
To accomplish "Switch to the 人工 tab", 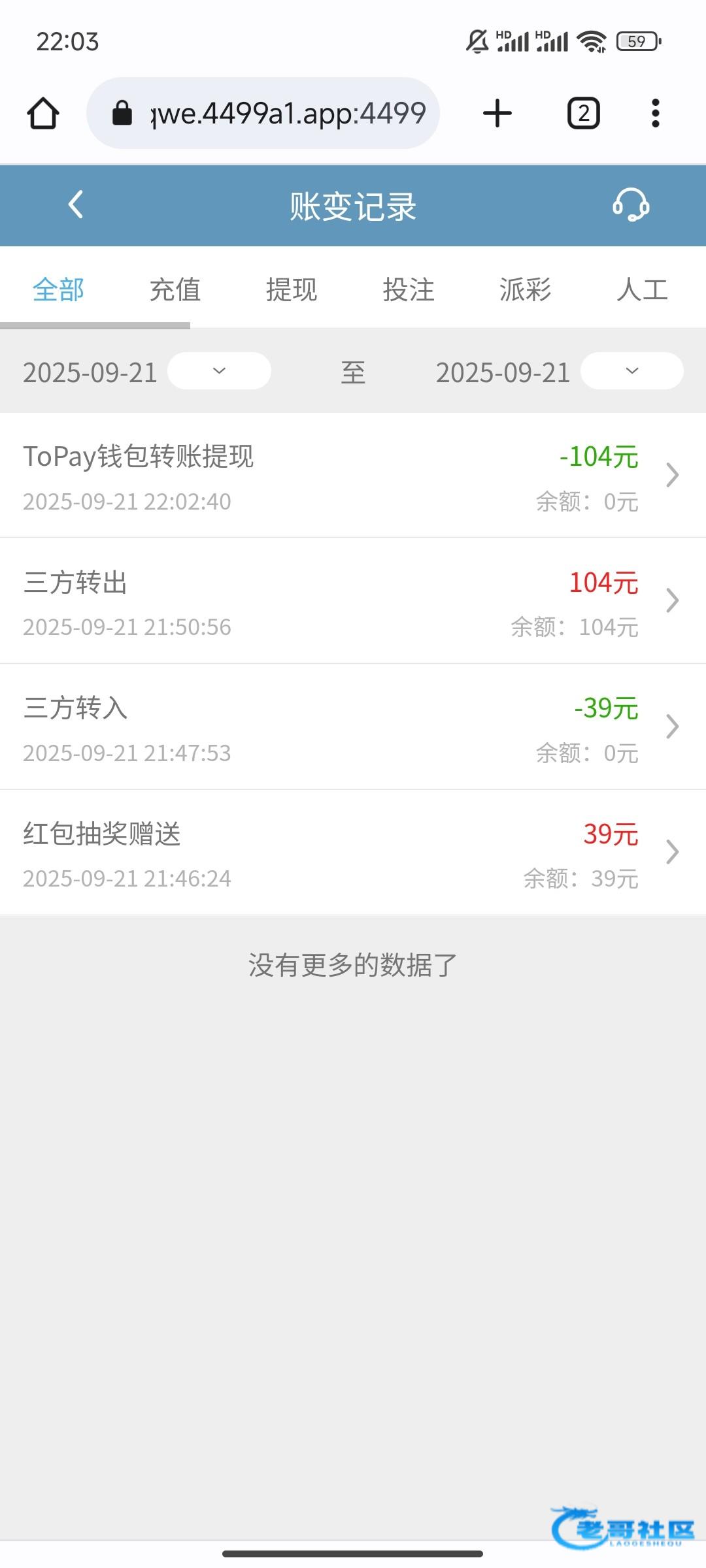I will 642,289.
